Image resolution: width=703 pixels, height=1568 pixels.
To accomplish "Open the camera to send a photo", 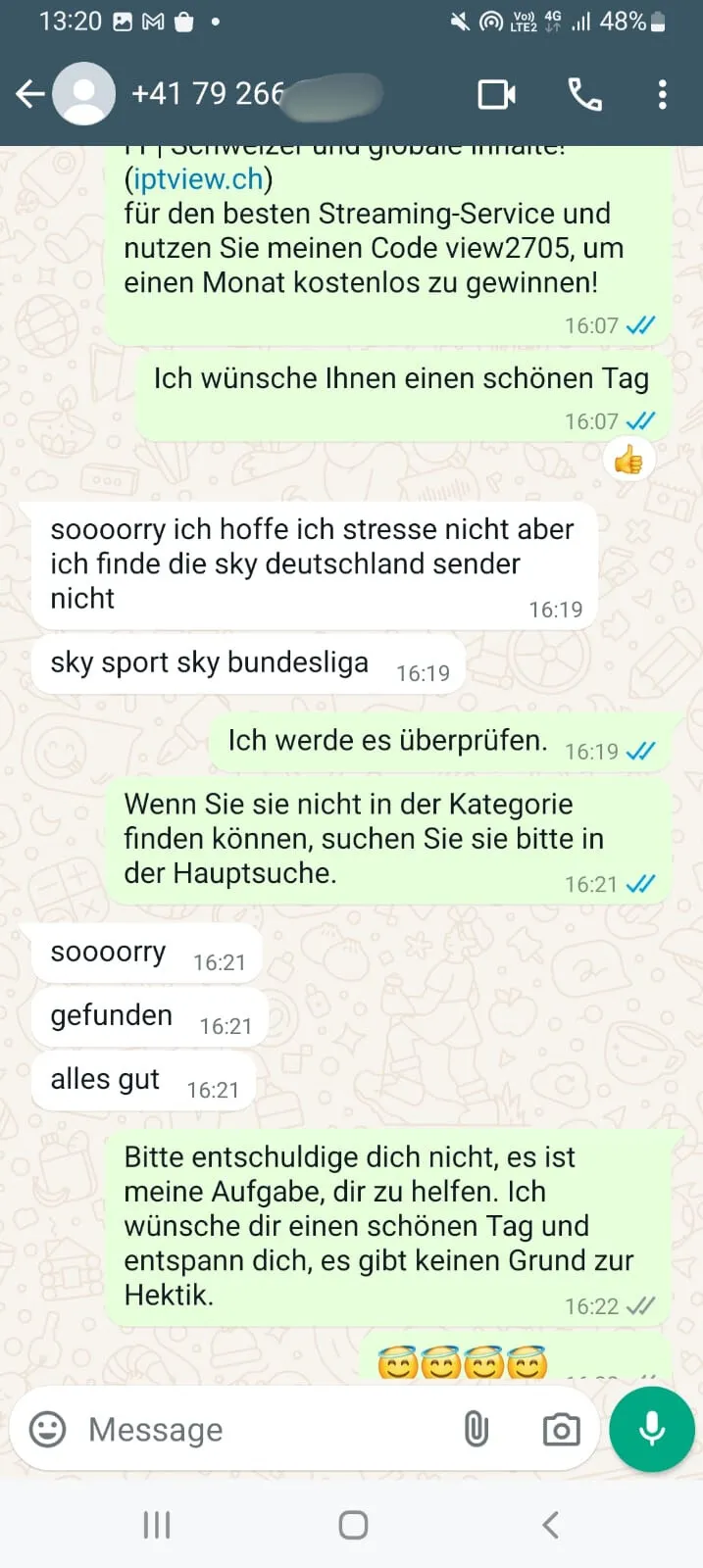I will pyautogui.click(x=561, y=1430).
